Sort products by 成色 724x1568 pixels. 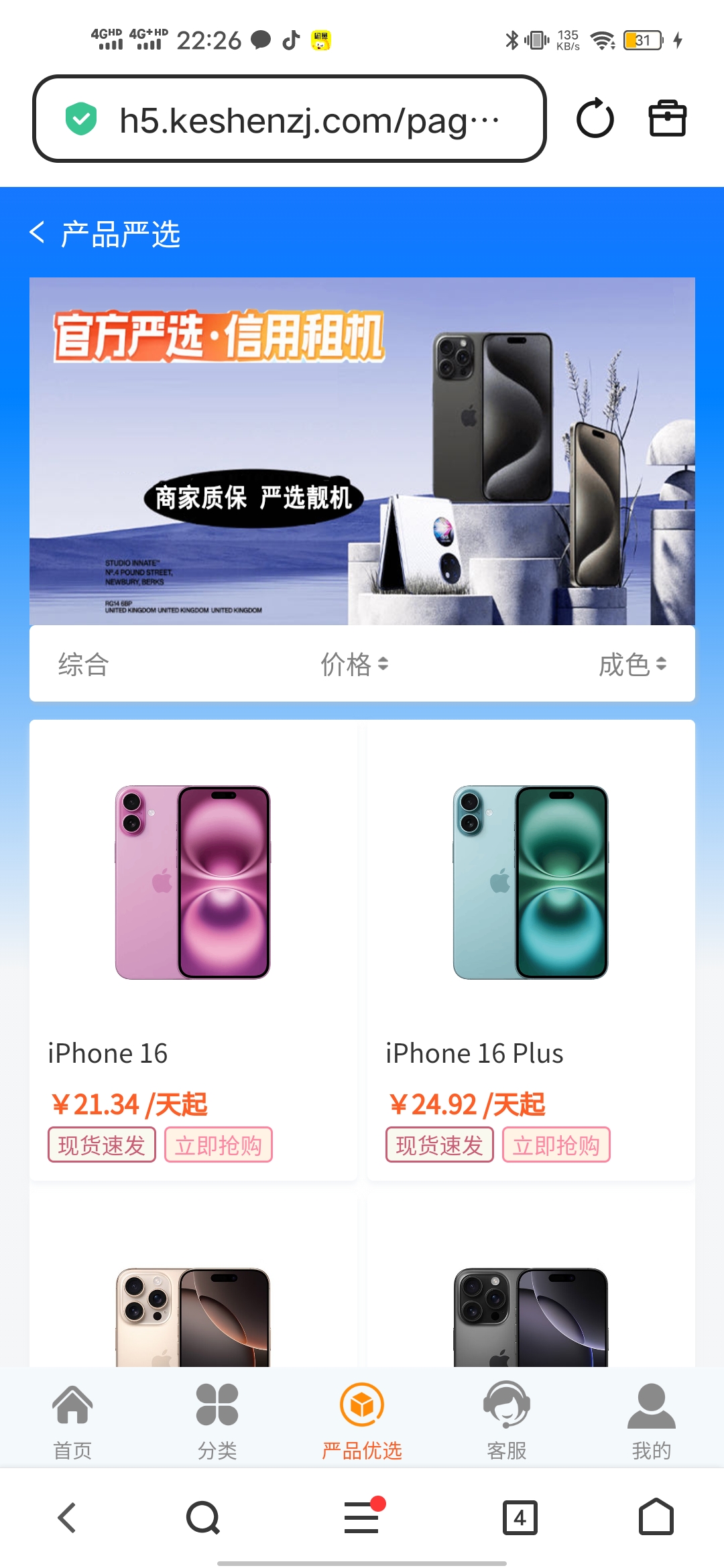click(x=631, y=665)
